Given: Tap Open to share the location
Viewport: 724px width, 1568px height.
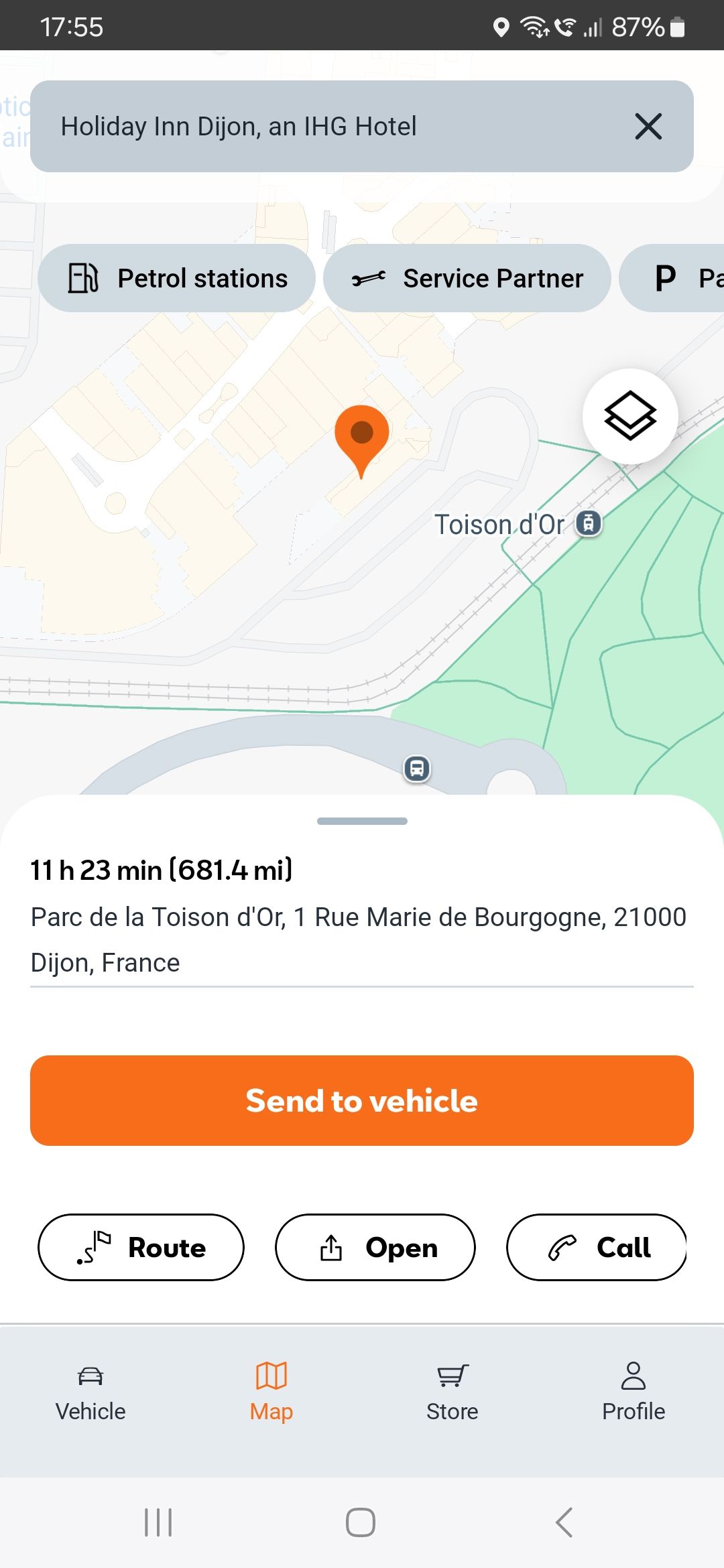Looking at the screenshot, I should coord(375,1248).
